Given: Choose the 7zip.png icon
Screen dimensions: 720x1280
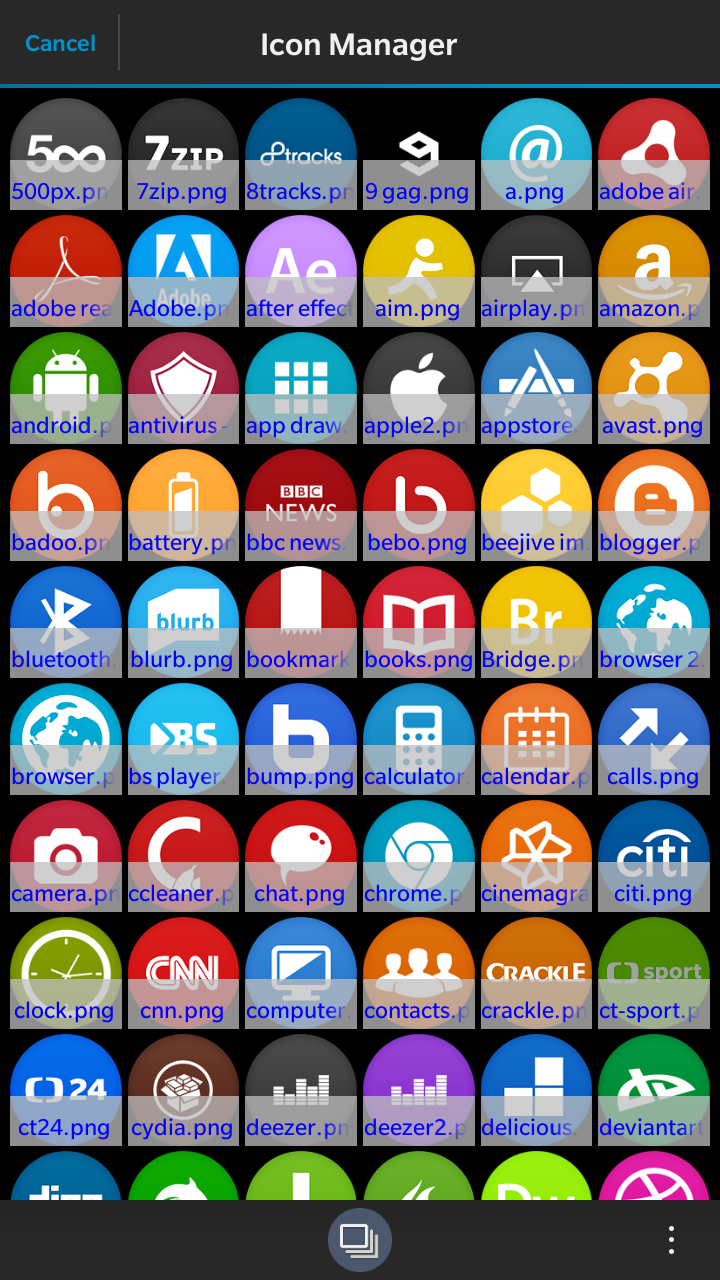Looking at the screenshot, I should click(x=183, y=154).
